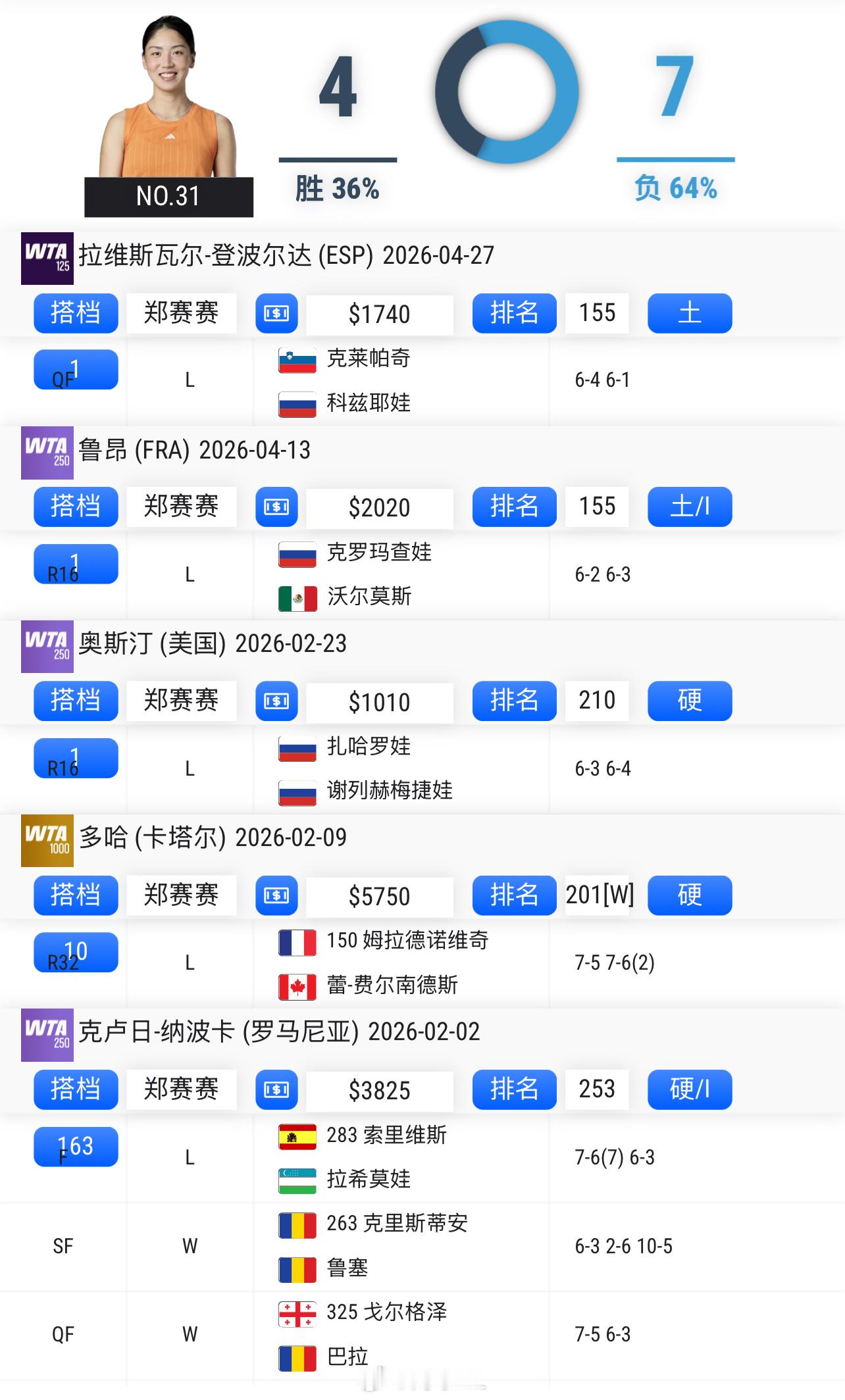
Task: Select the 土 surface button for the Spain event
Action: tap(688, 312)
